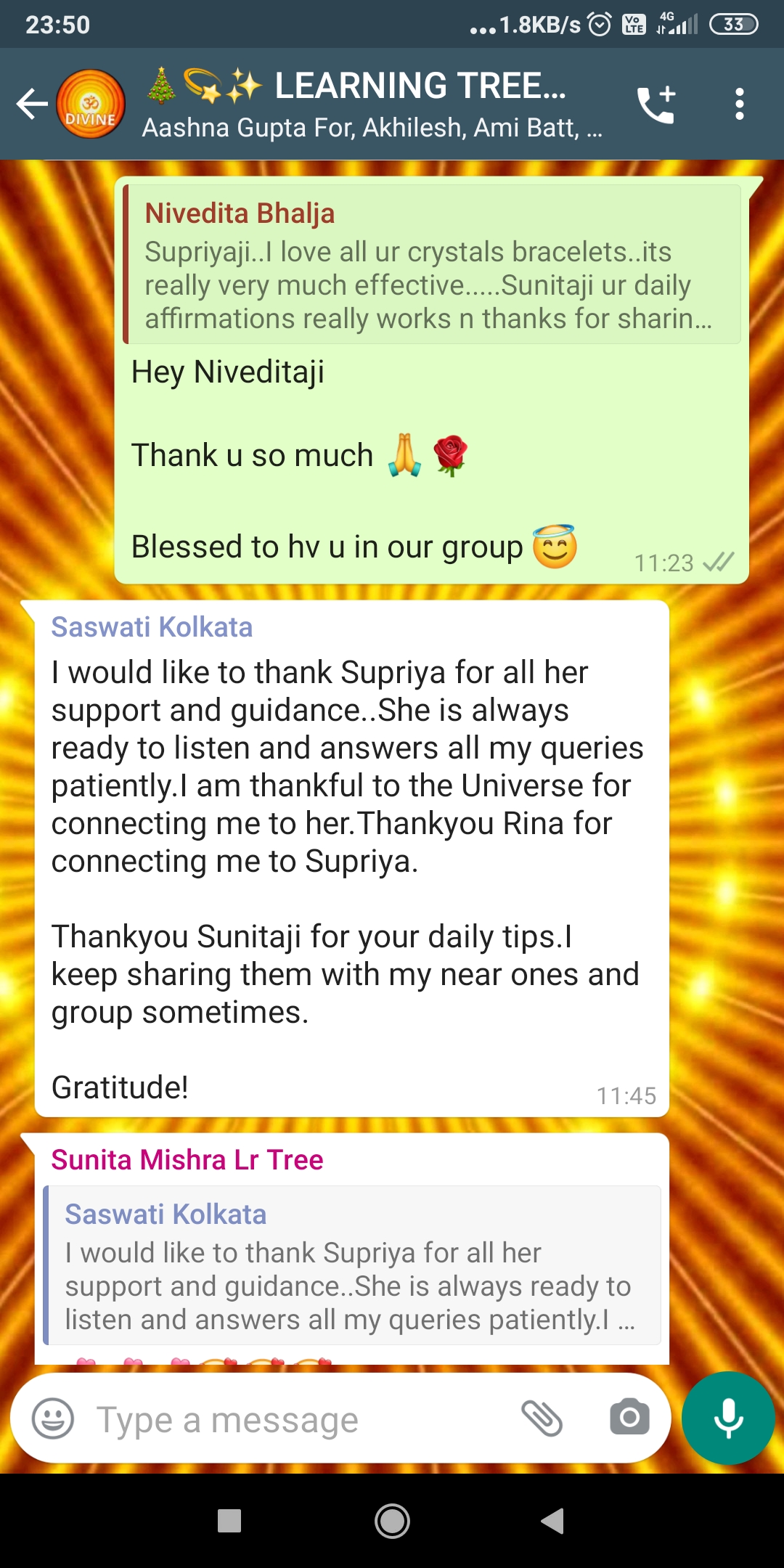The width and height of the screenshot is (784, 1568).
Task: Jump to quoted Nivedita Bhalja message
Action: [432, 264]
